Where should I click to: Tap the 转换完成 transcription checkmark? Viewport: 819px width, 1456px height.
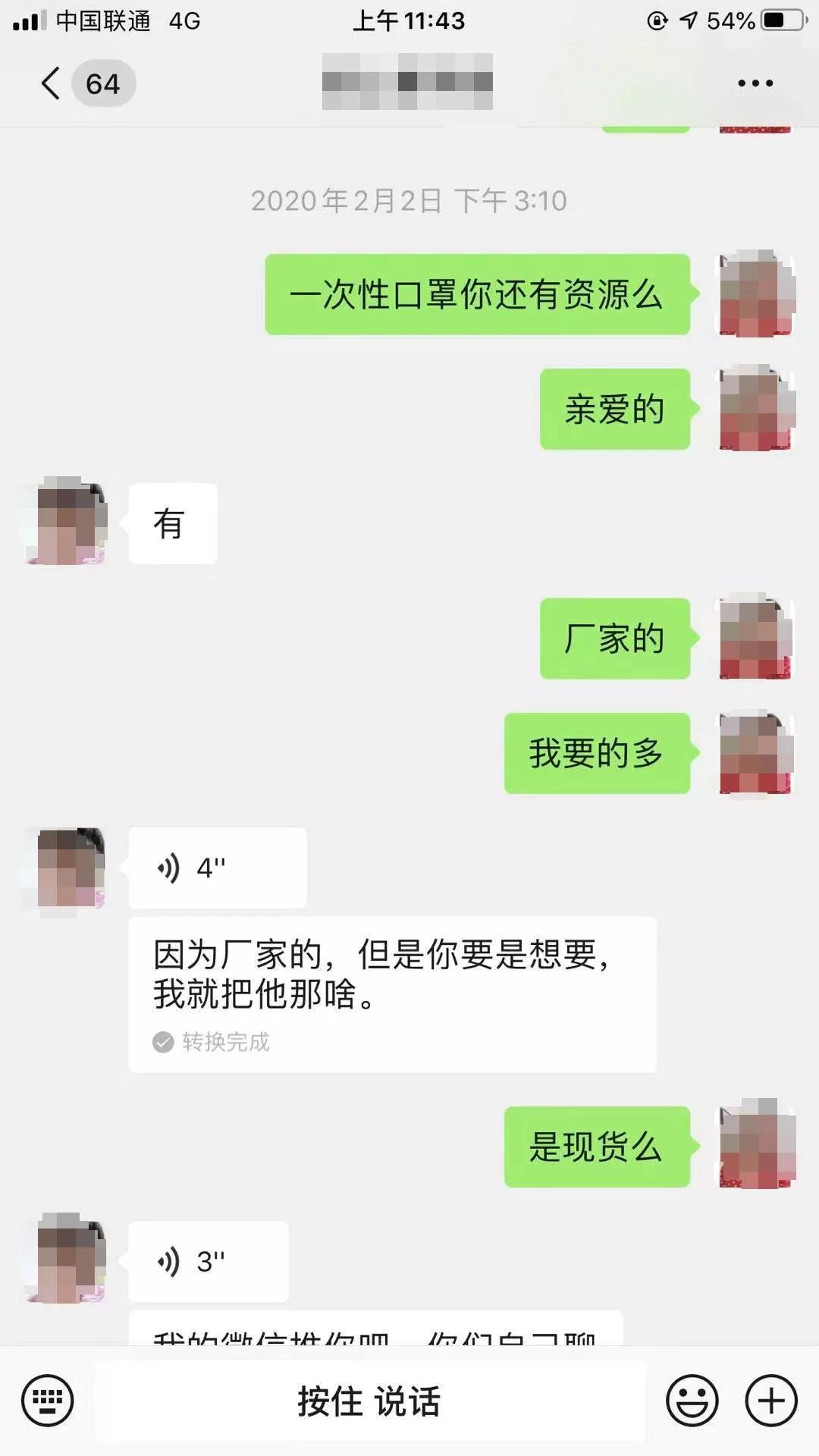click(x=162, y=1043)
